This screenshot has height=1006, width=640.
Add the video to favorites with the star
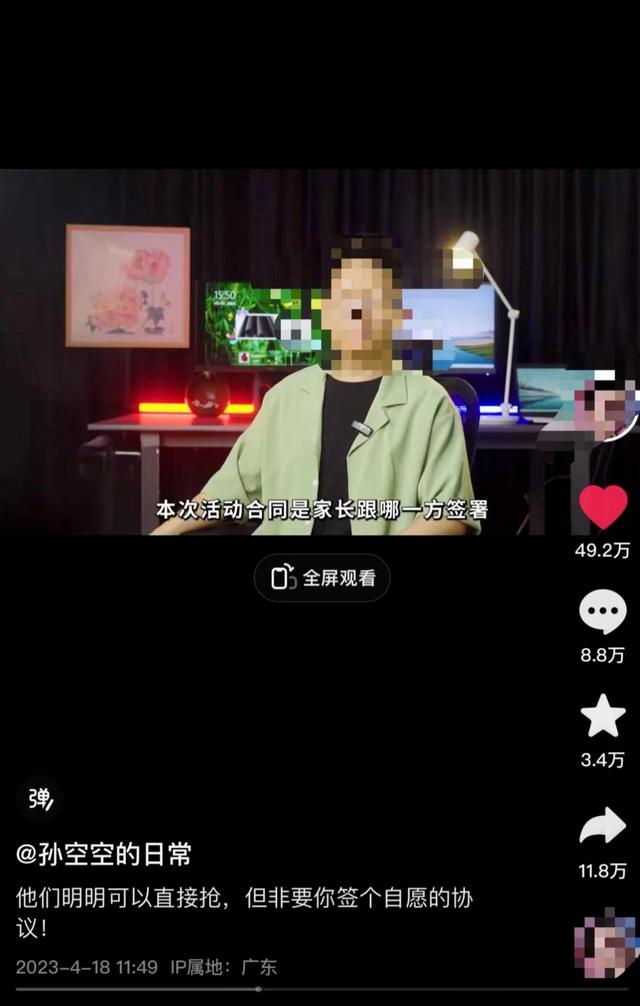point(603,716)
